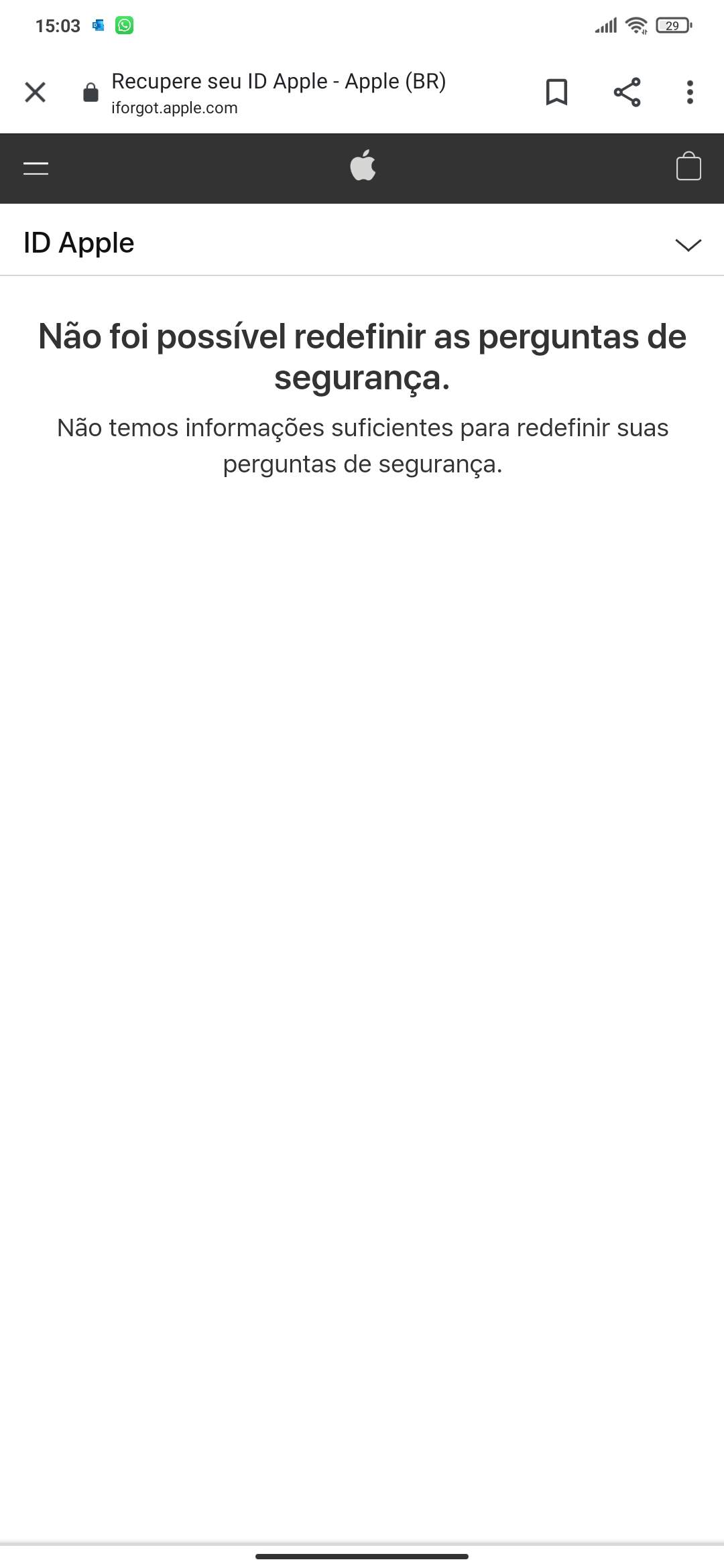Open the shopping bag

point(688,167)
